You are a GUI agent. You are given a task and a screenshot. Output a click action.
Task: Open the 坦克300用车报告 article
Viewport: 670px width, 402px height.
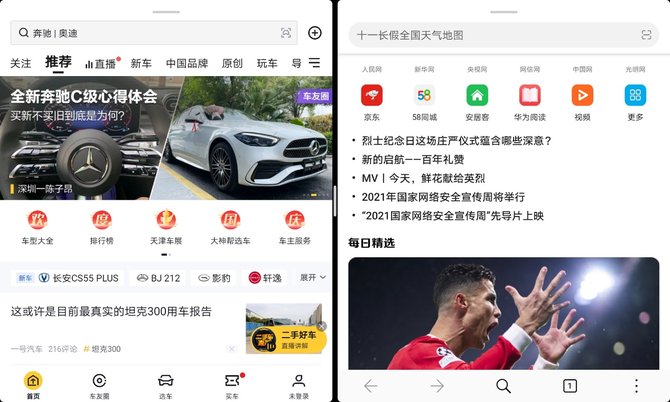tap(112, 312)
